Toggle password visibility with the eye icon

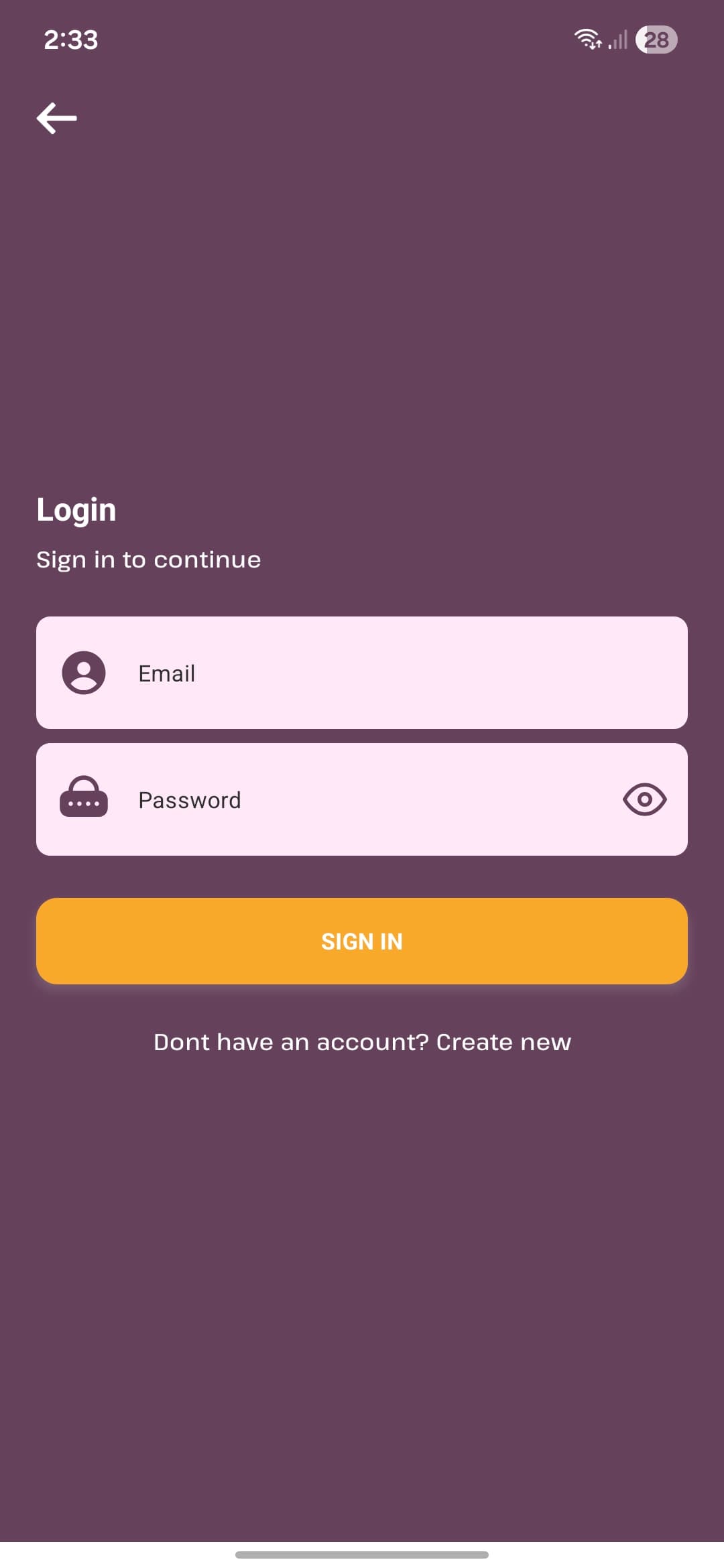click(x=644, y=799)
